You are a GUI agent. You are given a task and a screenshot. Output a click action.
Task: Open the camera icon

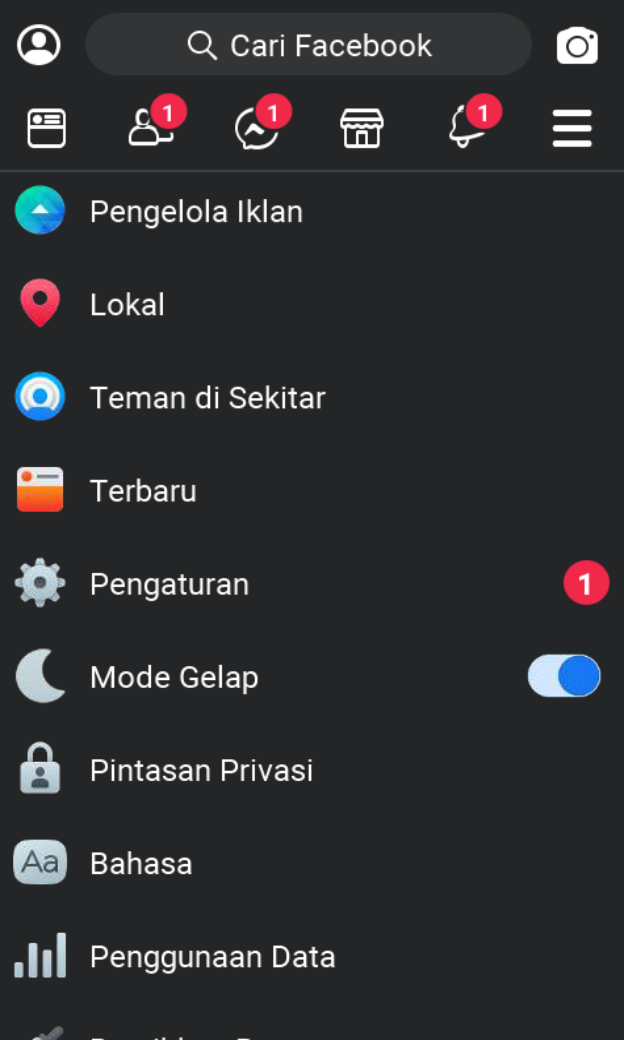[x=577, y=45]
